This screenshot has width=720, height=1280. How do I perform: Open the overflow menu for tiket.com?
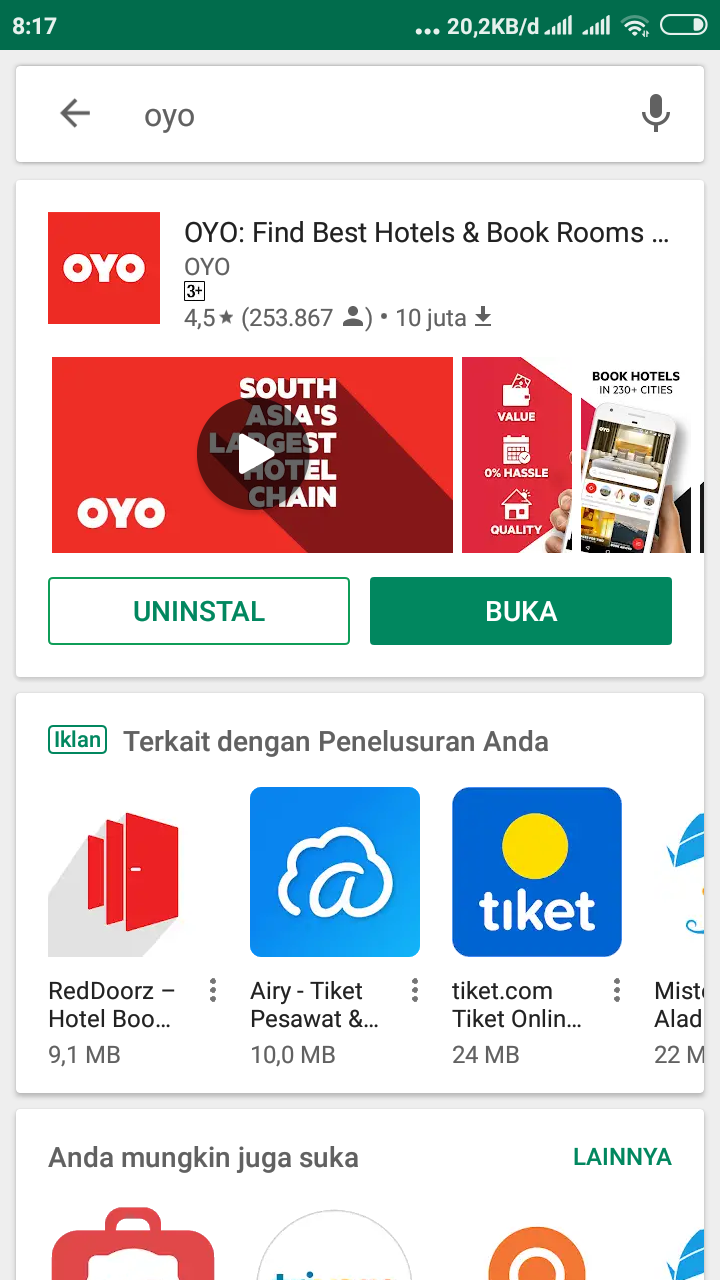[x=617, y=989]
